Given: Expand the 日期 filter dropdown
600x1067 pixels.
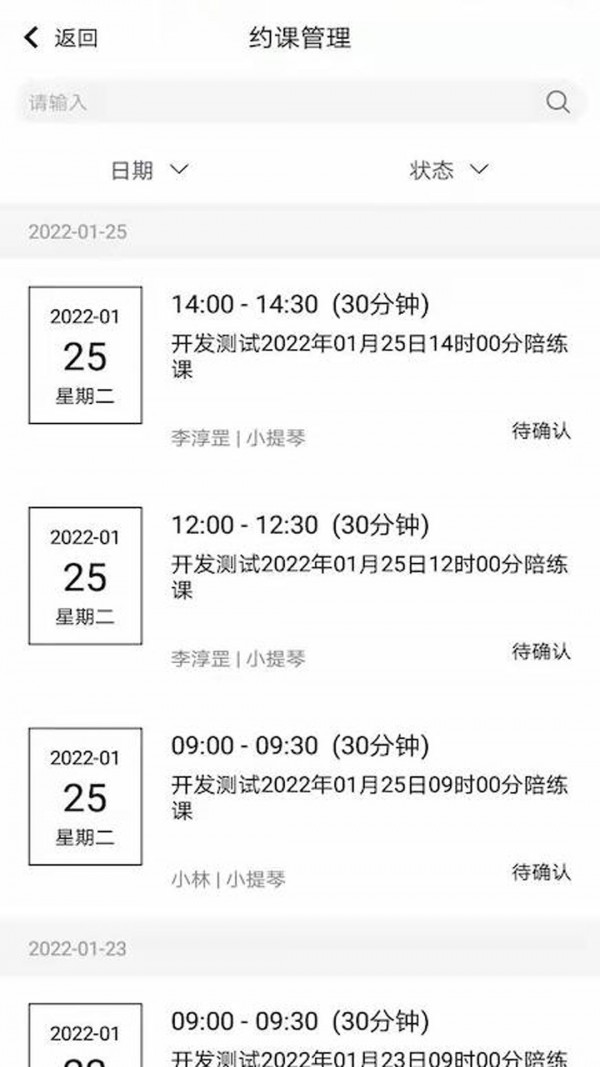Looking at the screenshot, I should pyautogui.click(x=149, y=170).
